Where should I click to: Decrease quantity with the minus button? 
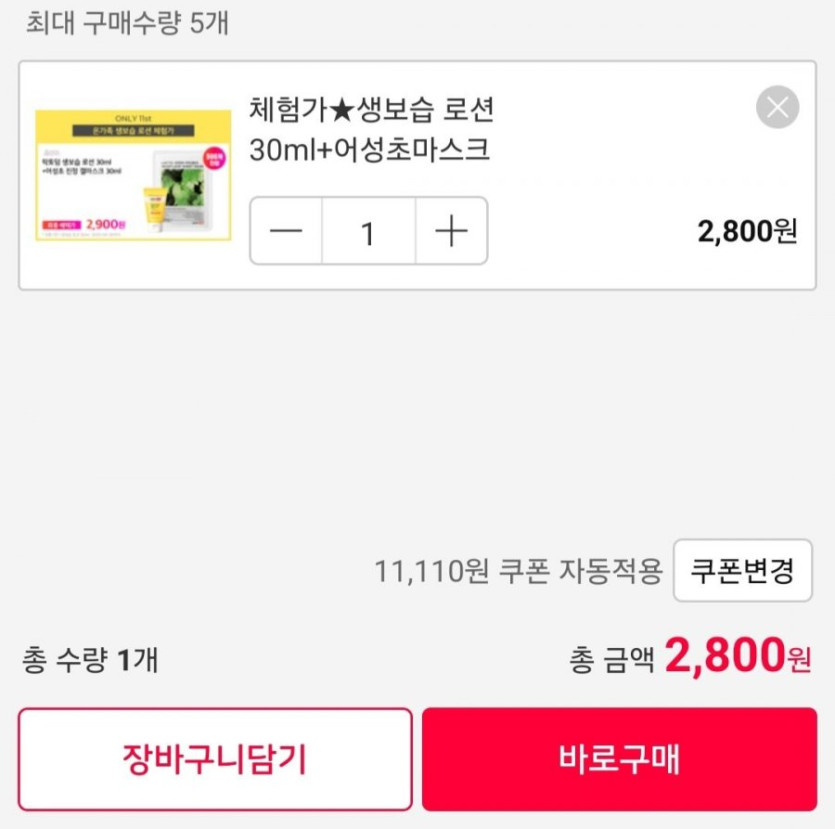(x=286, y=231)
